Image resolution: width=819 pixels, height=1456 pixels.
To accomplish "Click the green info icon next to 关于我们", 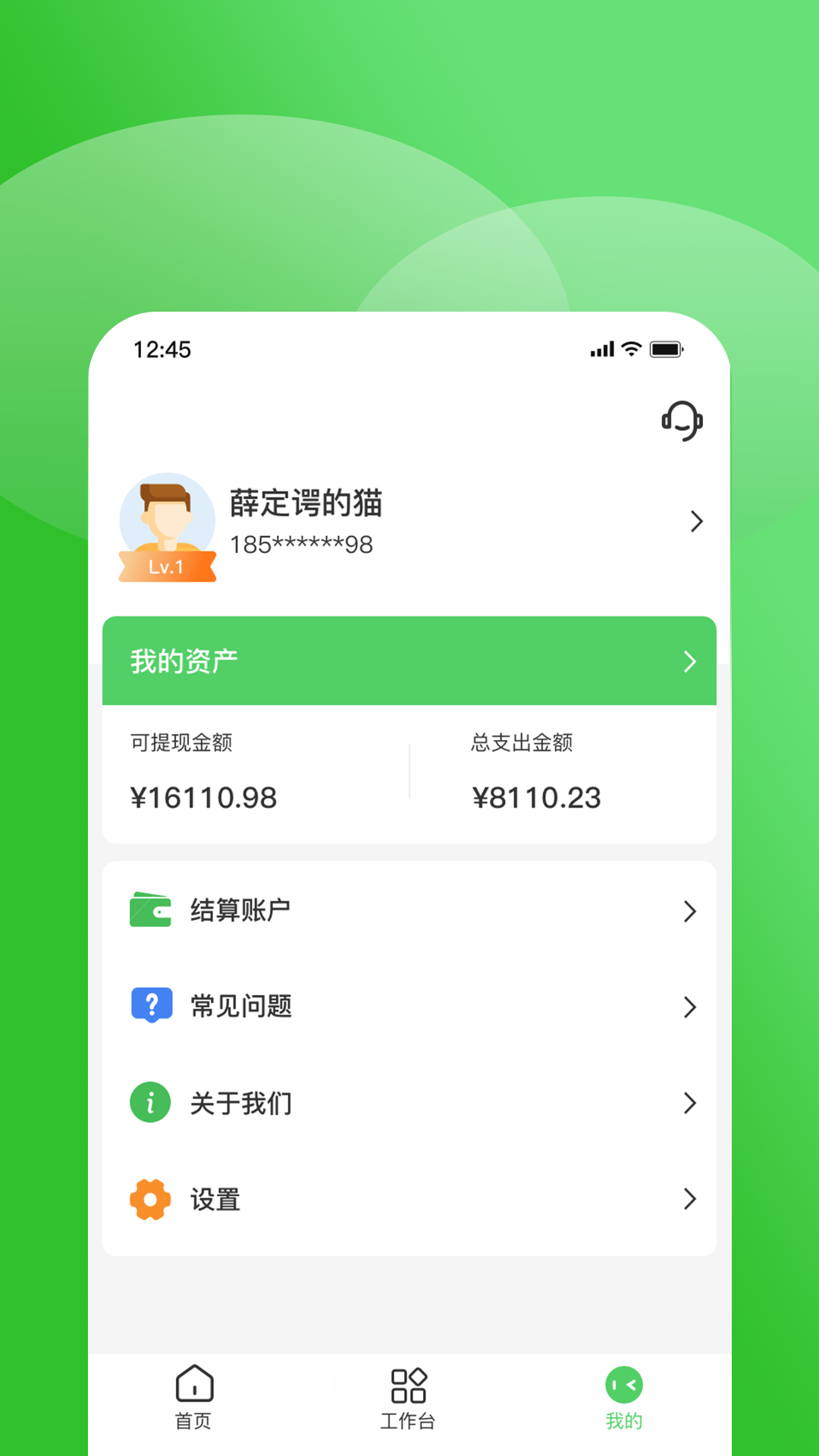I will pyautogui.click(x=150, y=1103).
